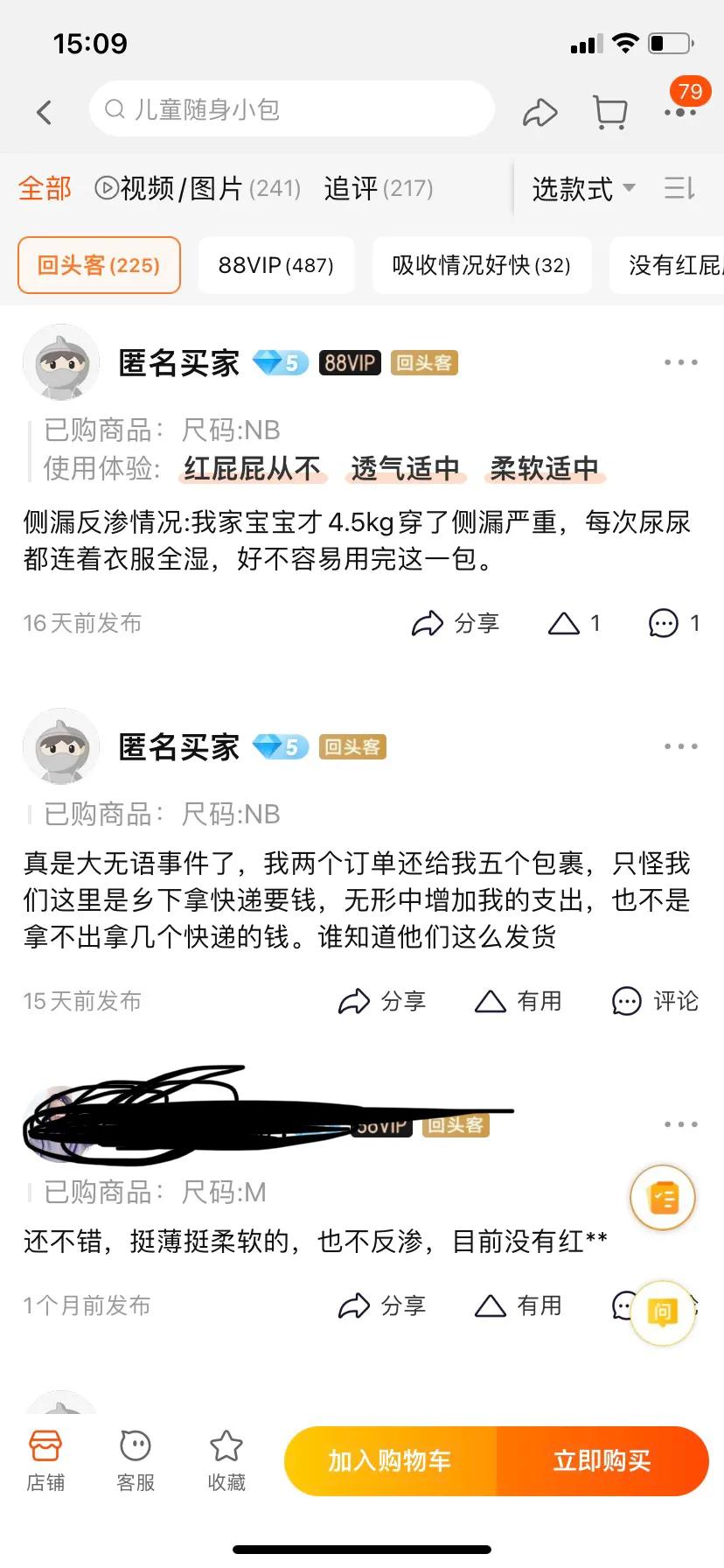724x1568 pixels.
Task: Select the 吸收情况好快(32) filter tag
Action: (x=482, y=265)
